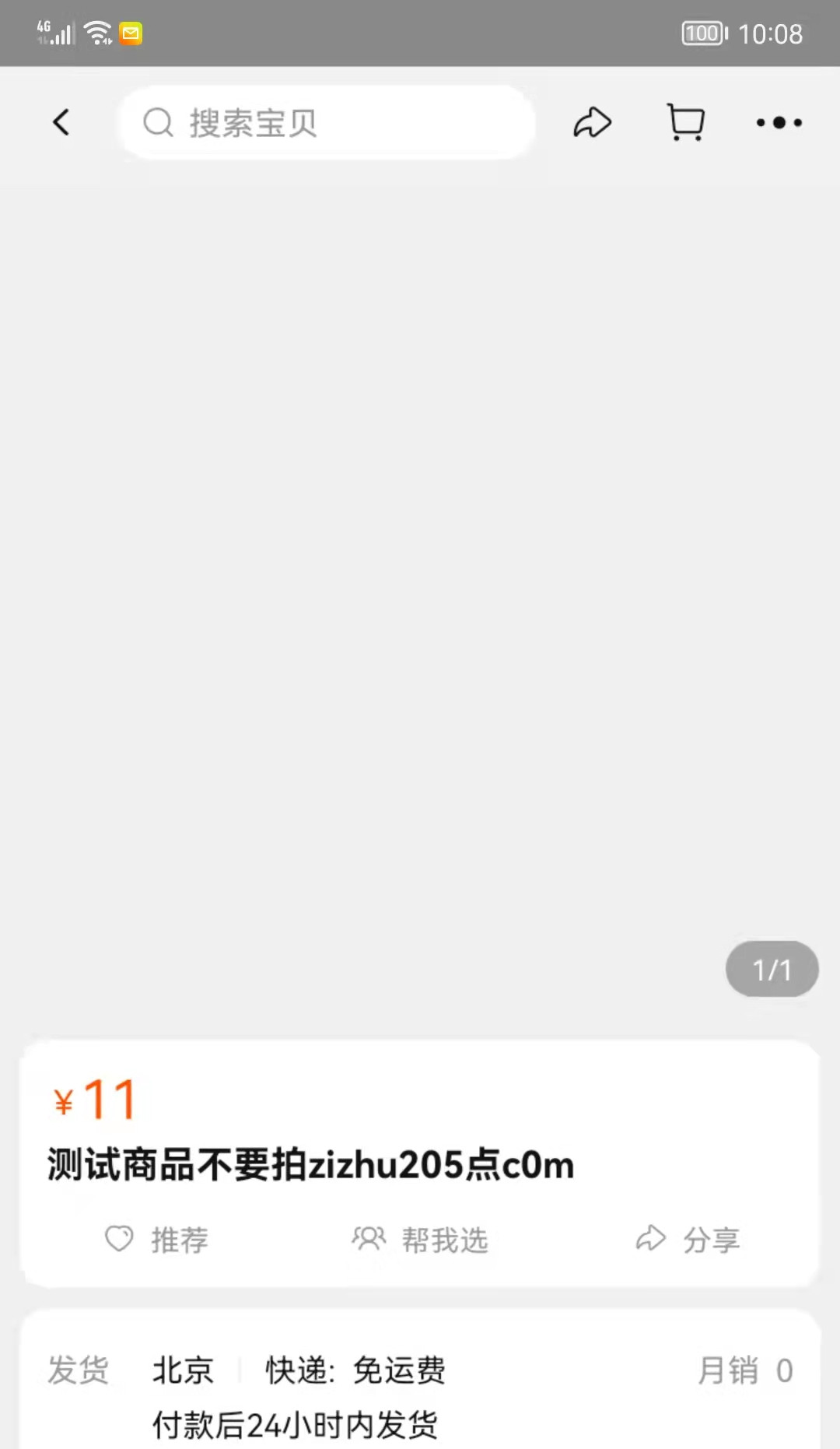Open the shopping cart
The width and height of the screenshot is (840, 1449).
(x=686, y=122)
